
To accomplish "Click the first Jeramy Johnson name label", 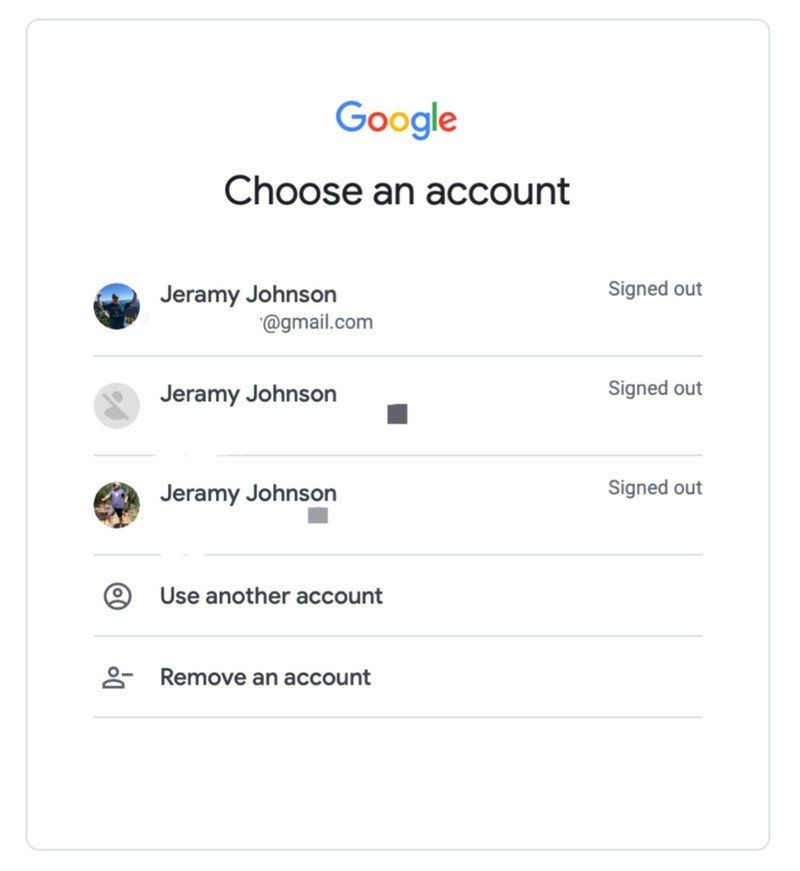I will point(247,294).
